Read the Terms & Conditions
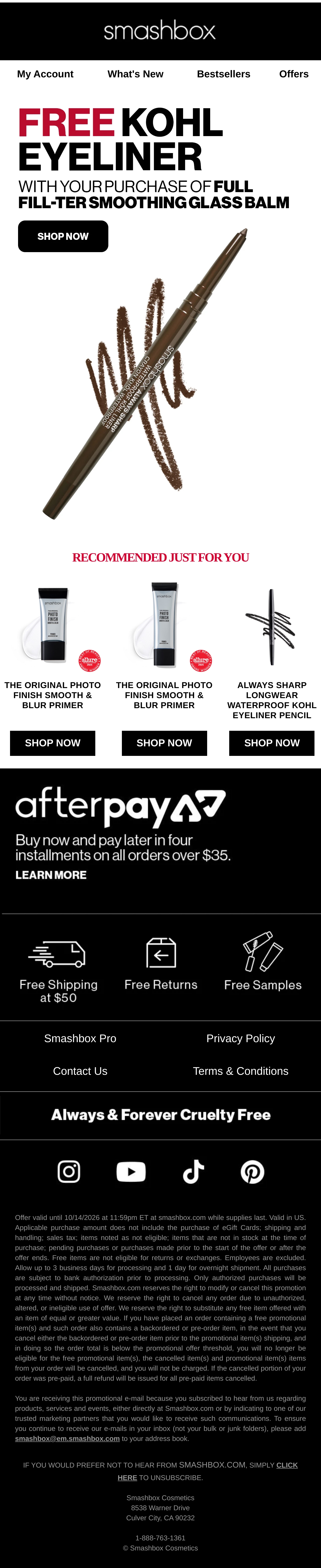Viewport: 321px width, 1568px height. [x=241, y=1071]
